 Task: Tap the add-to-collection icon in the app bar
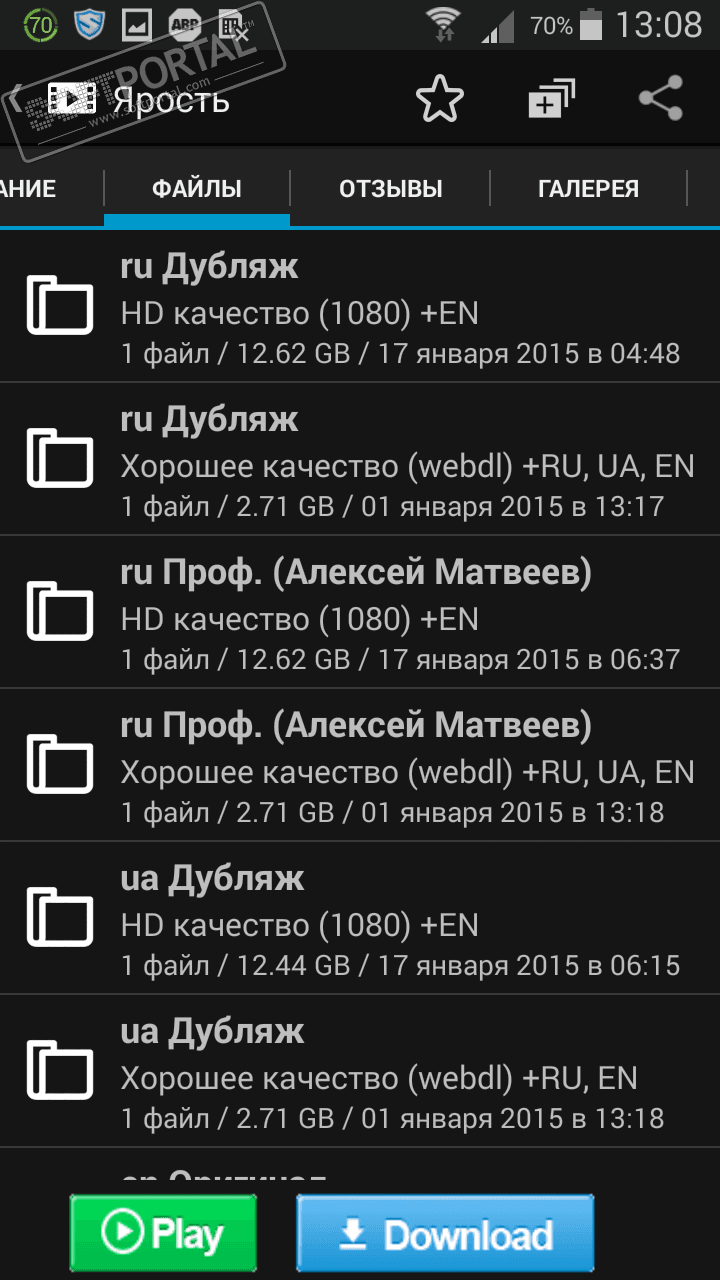pyautogui.click(x=551, y=99)
